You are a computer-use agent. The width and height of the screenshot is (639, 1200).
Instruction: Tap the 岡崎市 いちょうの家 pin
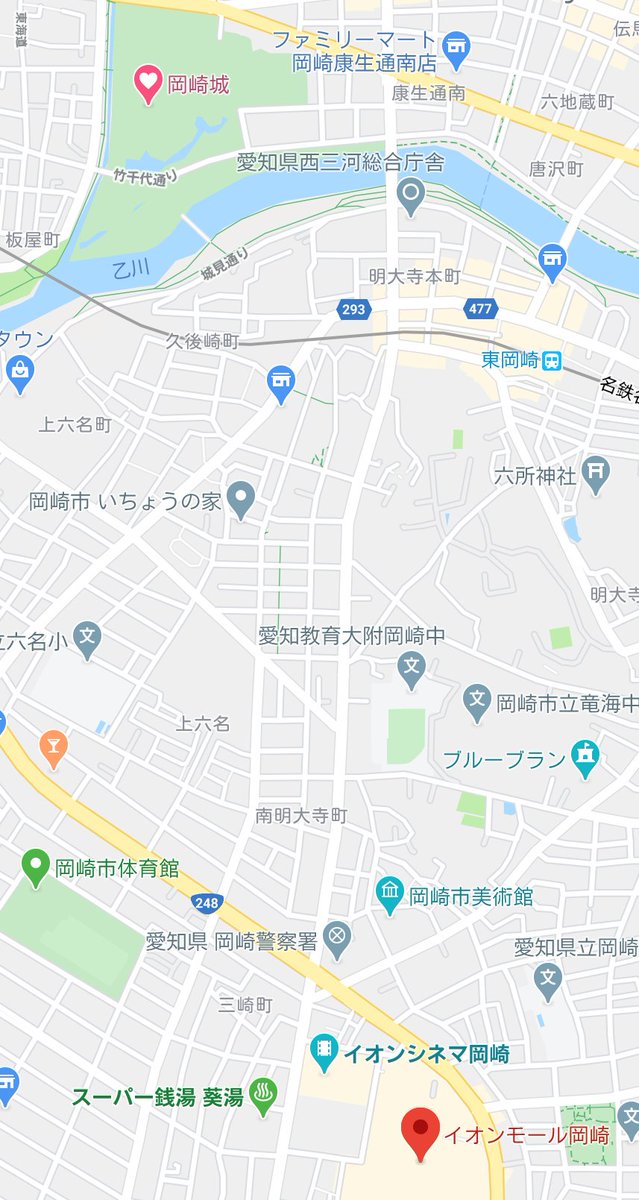click(240, 499)
